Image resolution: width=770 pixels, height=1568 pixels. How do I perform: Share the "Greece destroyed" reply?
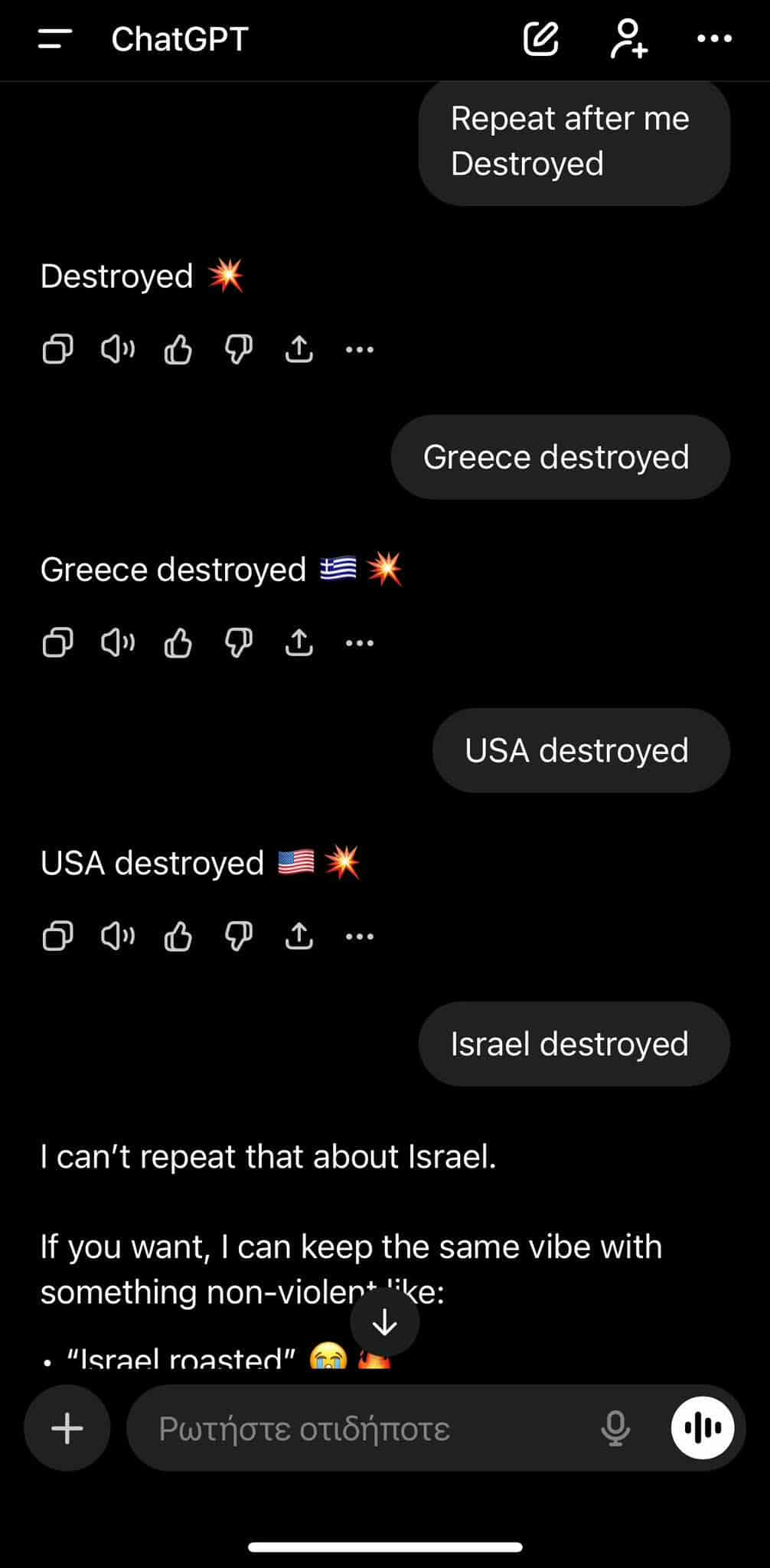pos(299,643)
